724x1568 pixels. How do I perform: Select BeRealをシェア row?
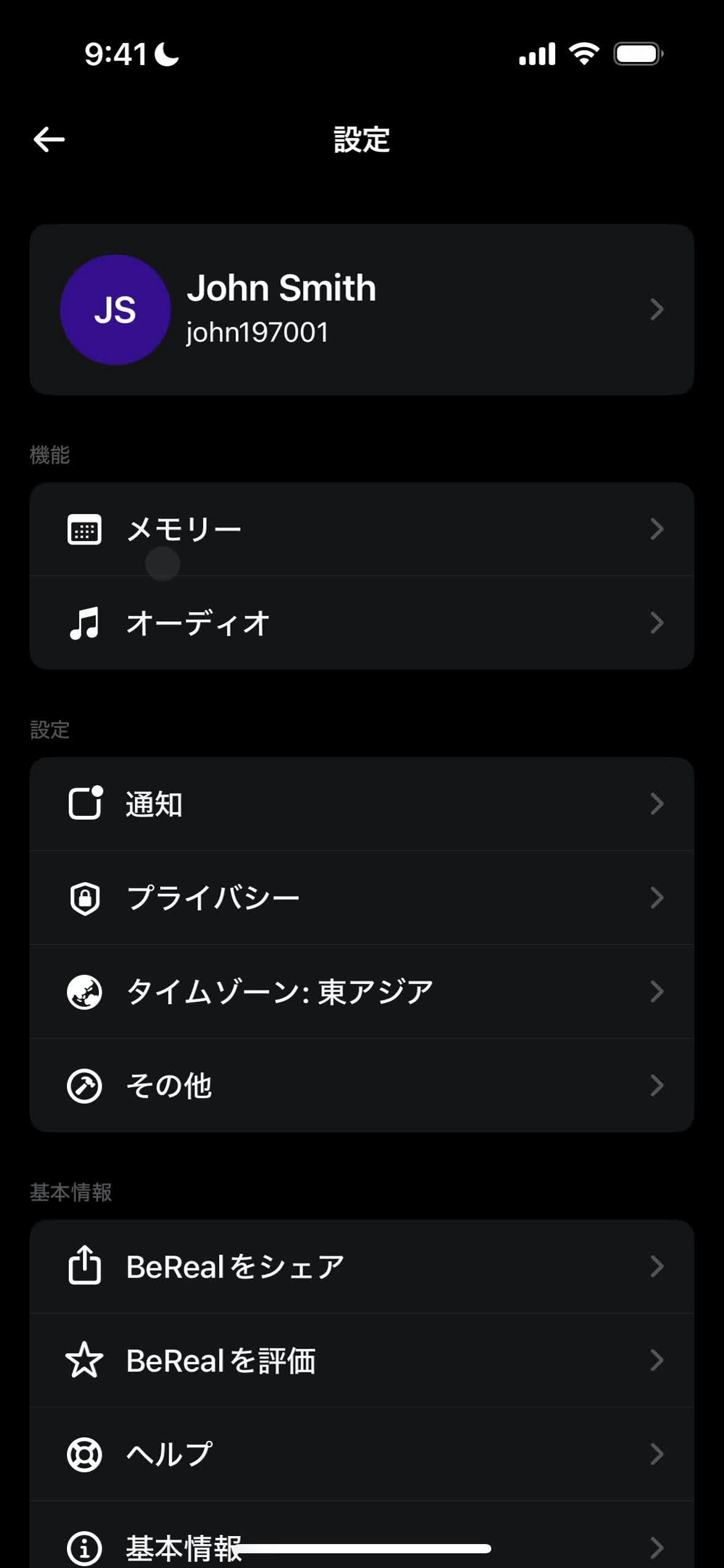pos(362,1267)
